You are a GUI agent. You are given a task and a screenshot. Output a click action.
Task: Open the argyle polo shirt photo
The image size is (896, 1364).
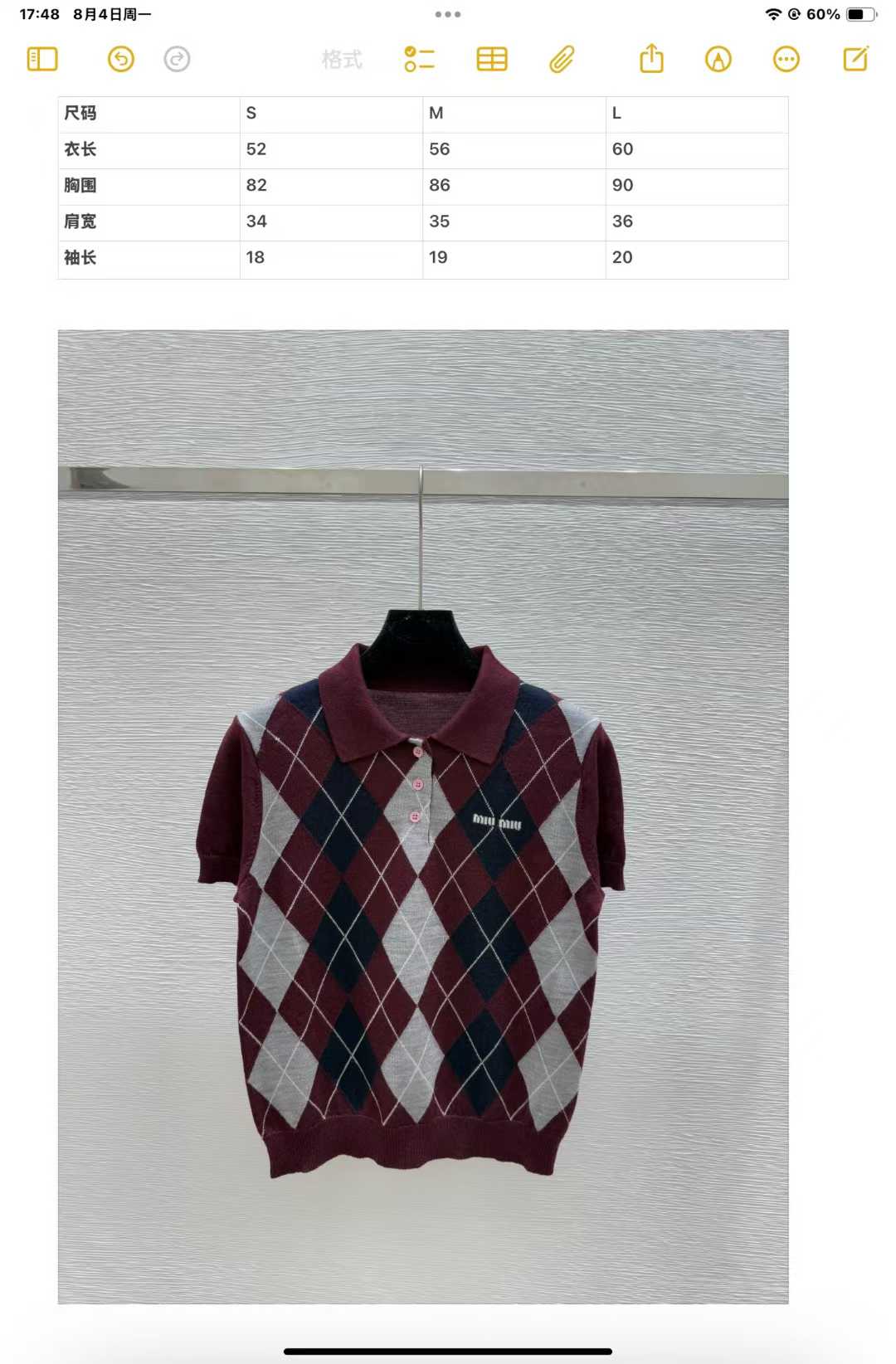click(423, 816)
